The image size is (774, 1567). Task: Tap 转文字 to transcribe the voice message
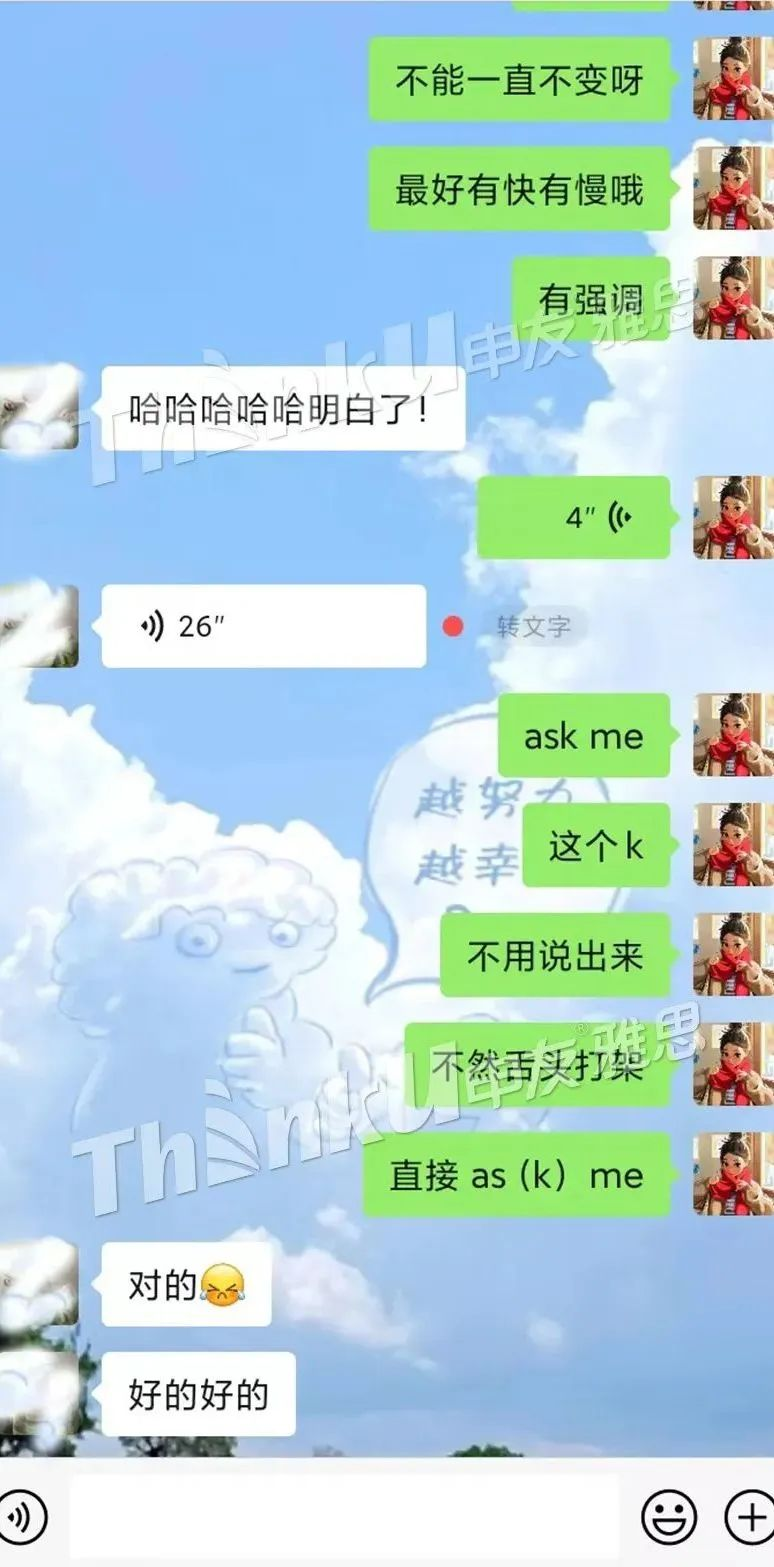pos(534,627)
